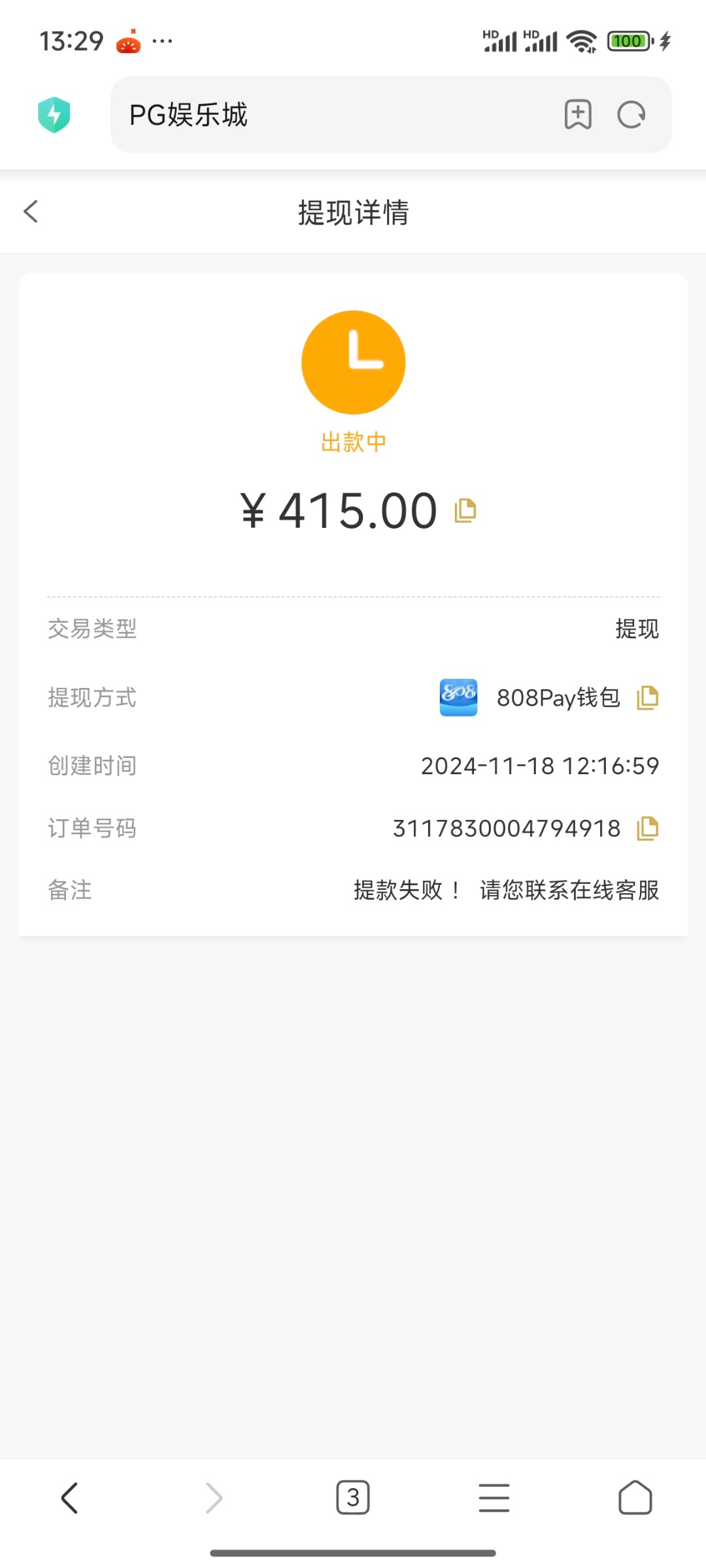Go back from the 提现详情 page
This screenshot has width=706, height=1568.
coord(31,212)
